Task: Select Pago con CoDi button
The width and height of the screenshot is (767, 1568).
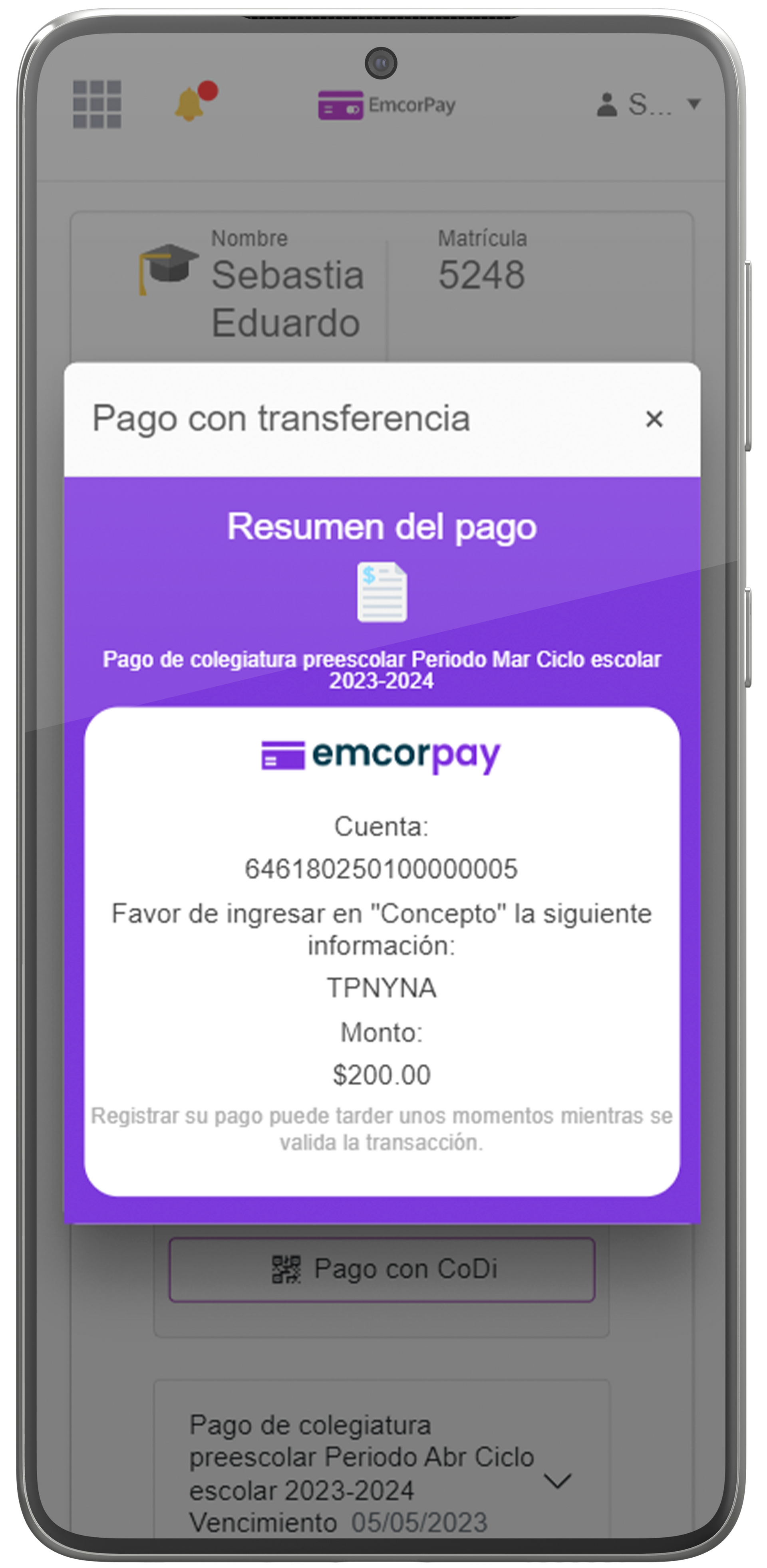Action: pyautogui.click(x=382, y=1269)
